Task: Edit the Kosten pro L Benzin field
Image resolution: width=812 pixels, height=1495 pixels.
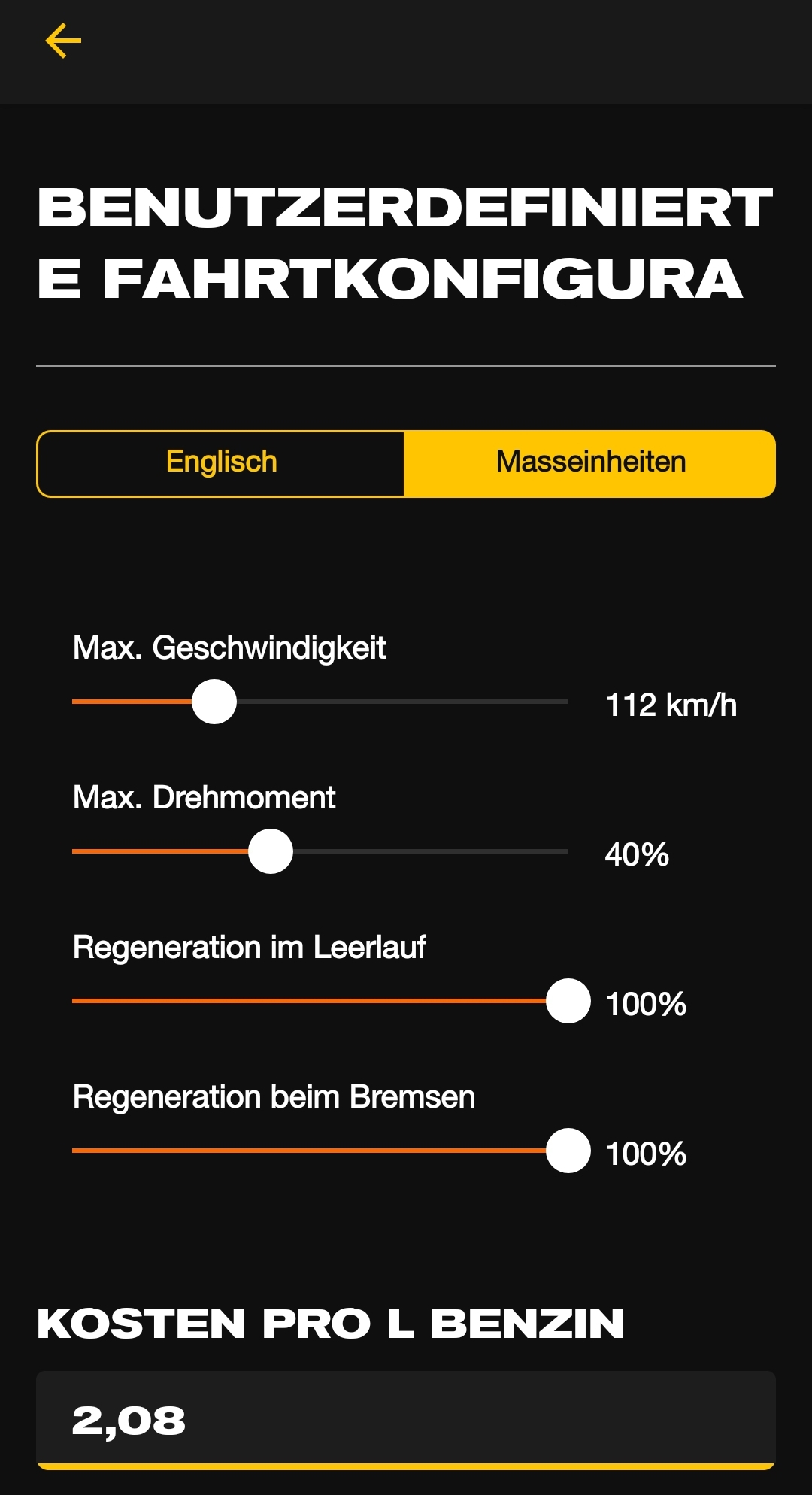Action: point(406,1420)
